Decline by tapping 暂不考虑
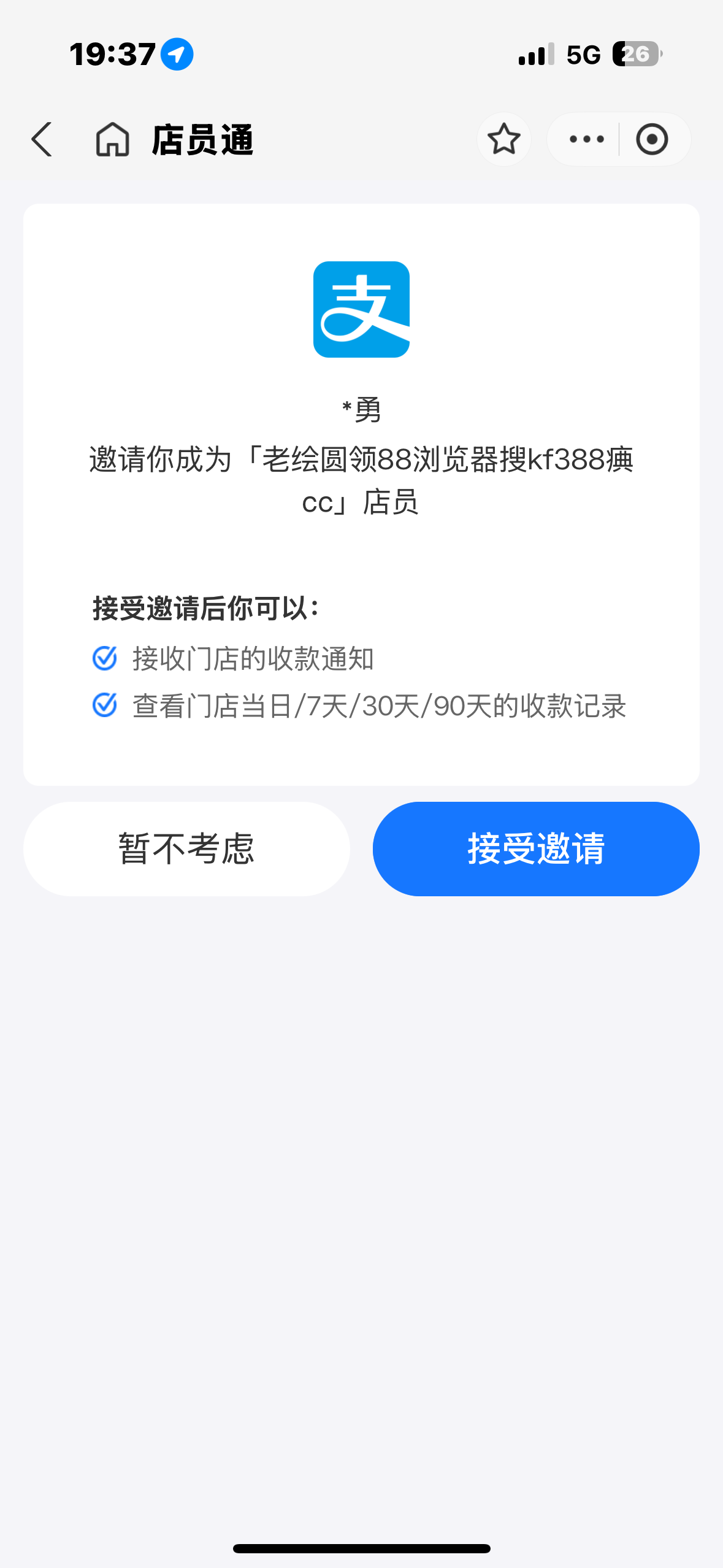723x1568 pixels. pos(186,848)
